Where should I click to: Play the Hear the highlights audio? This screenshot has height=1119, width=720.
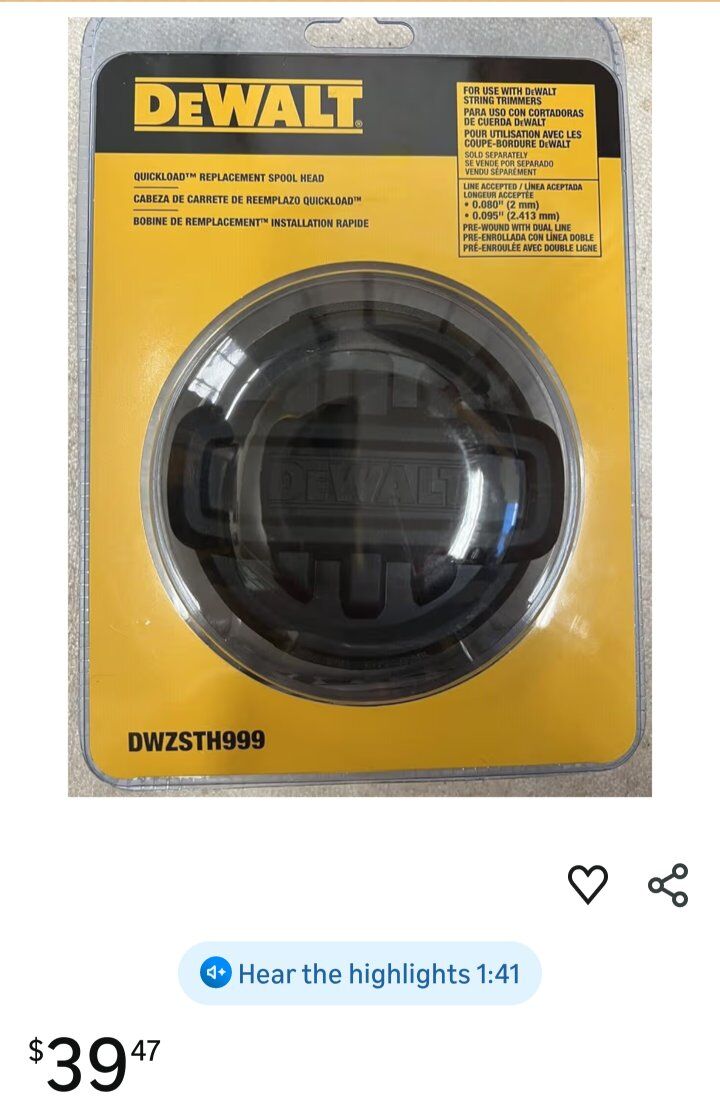coord(360,973)
